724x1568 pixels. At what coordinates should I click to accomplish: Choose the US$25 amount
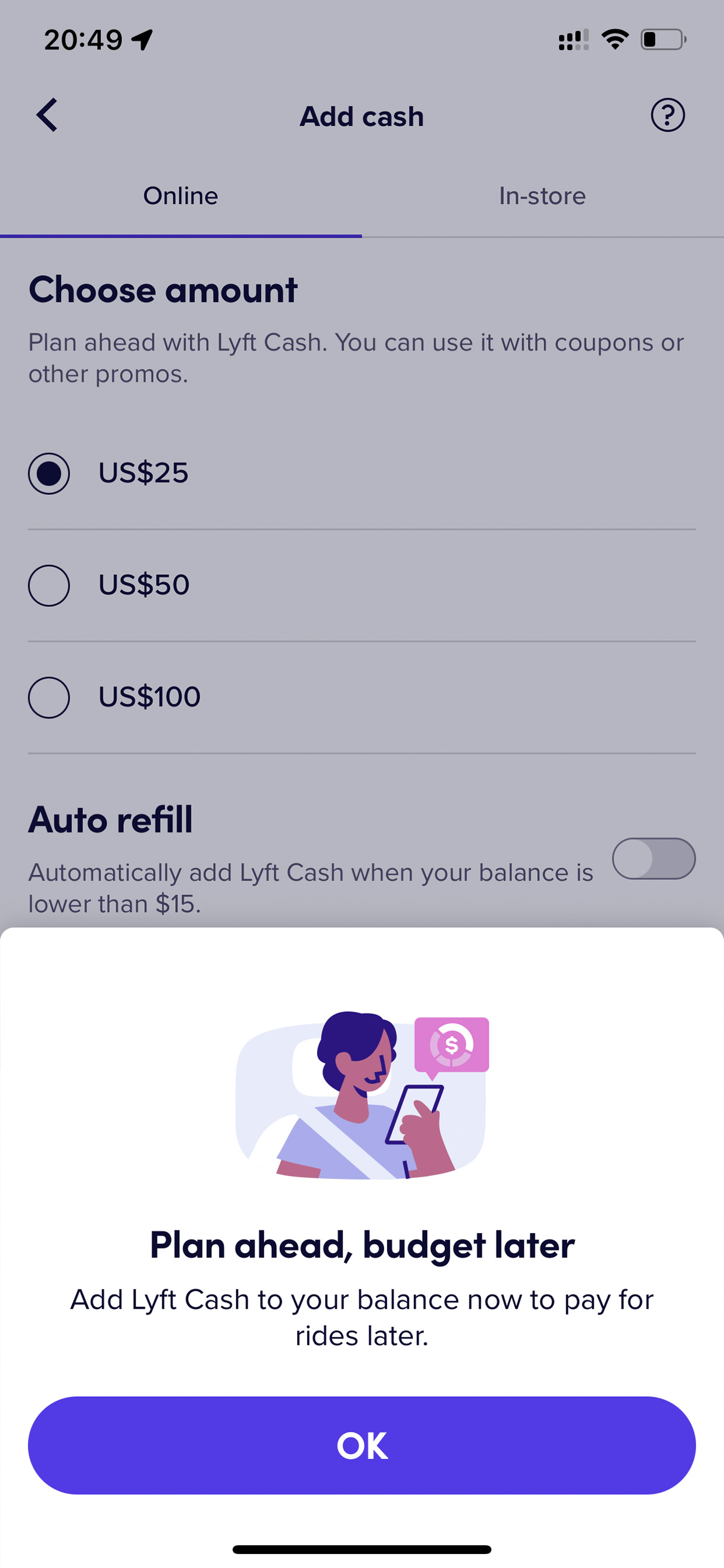point(362,474)
